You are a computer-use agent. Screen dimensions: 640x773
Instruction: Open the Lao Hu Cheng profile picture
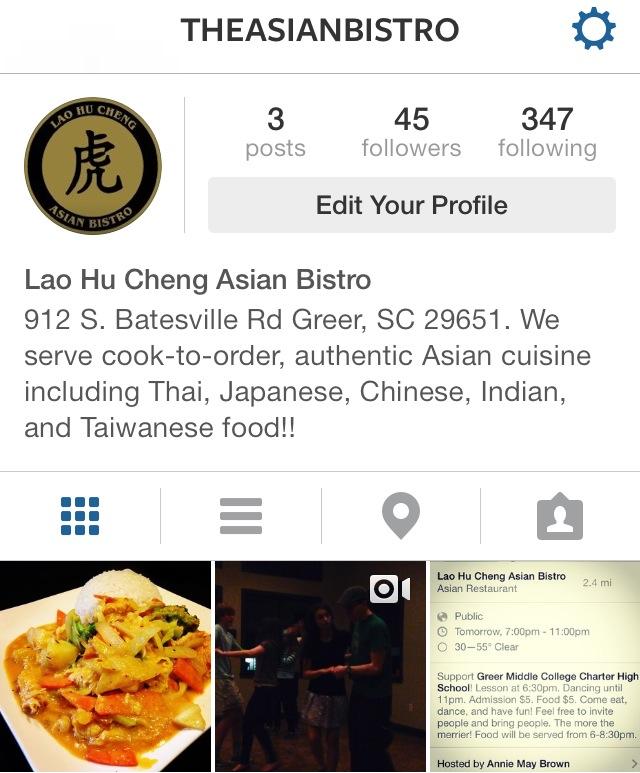[92, 165]
